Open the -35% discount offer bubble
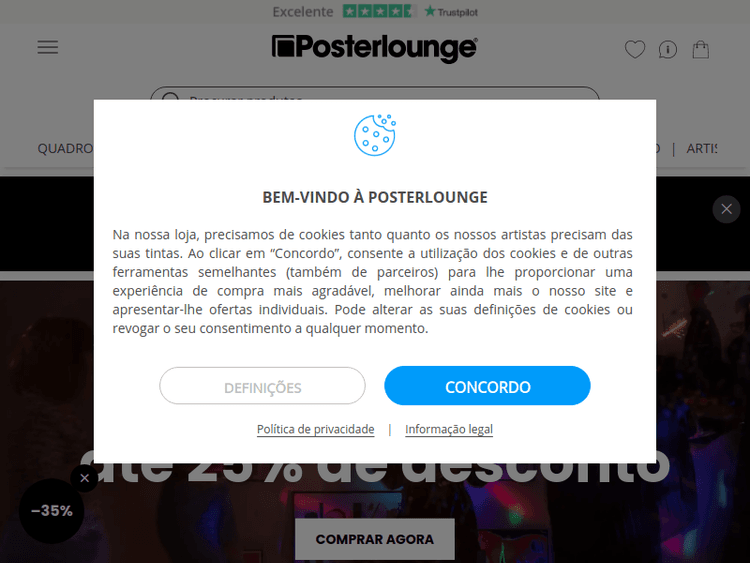The width and height of the screenshot is (750, 563). (51, 511)
